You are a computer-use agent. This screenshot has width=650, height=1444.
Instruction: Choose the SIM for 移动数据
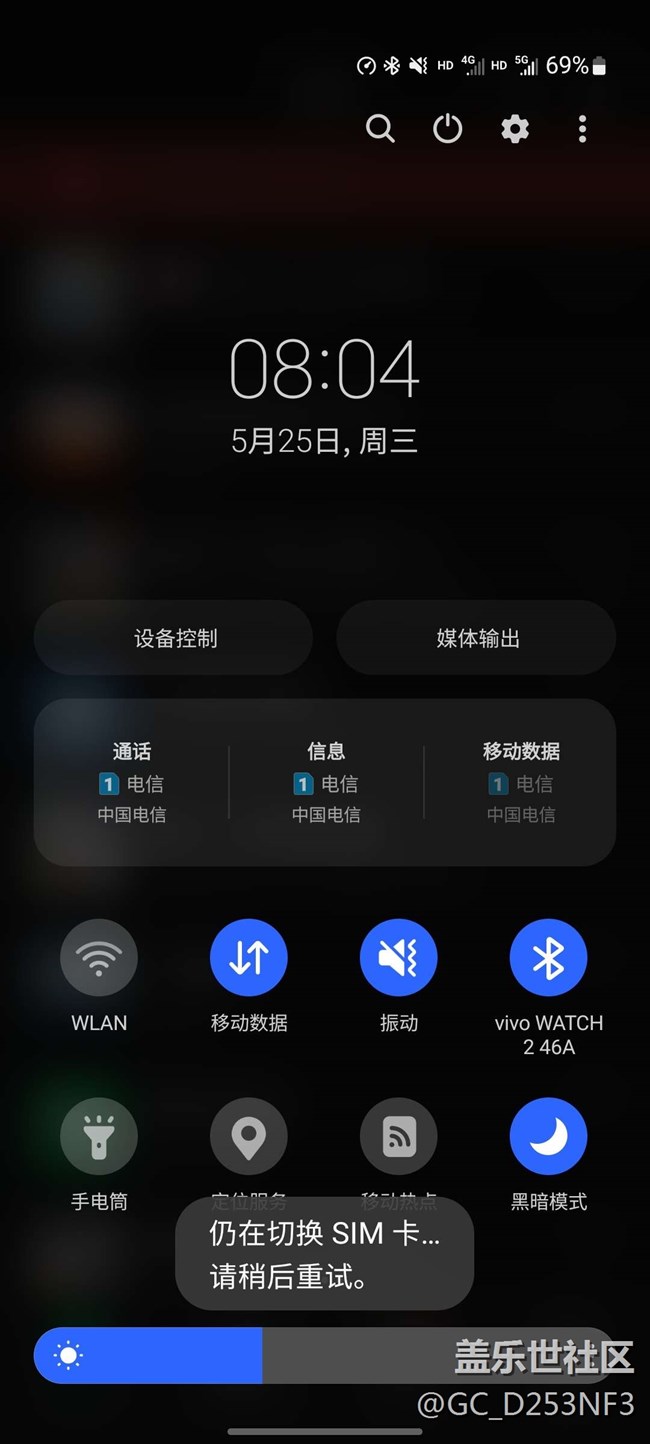pos(521,782)
